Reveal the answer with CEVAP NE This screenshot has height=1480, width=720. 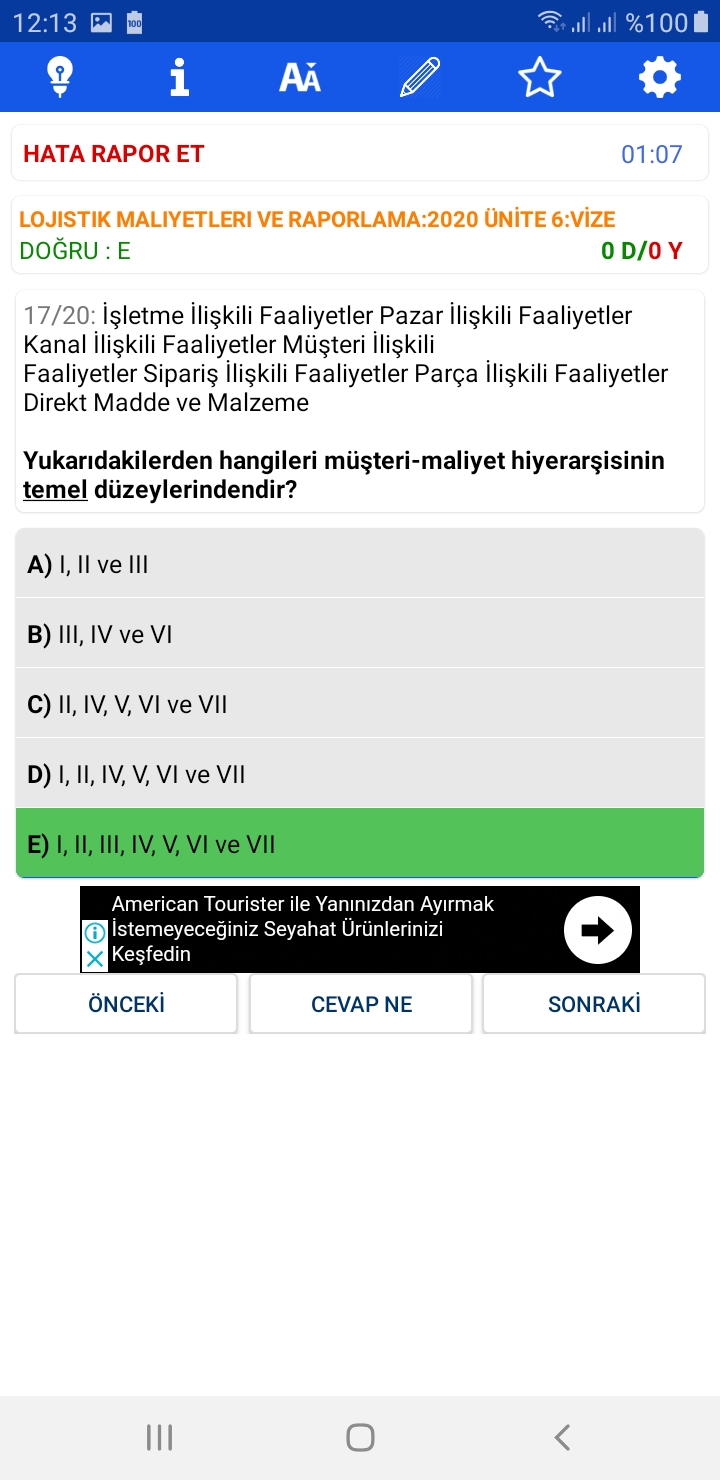tap(361, 1004)
